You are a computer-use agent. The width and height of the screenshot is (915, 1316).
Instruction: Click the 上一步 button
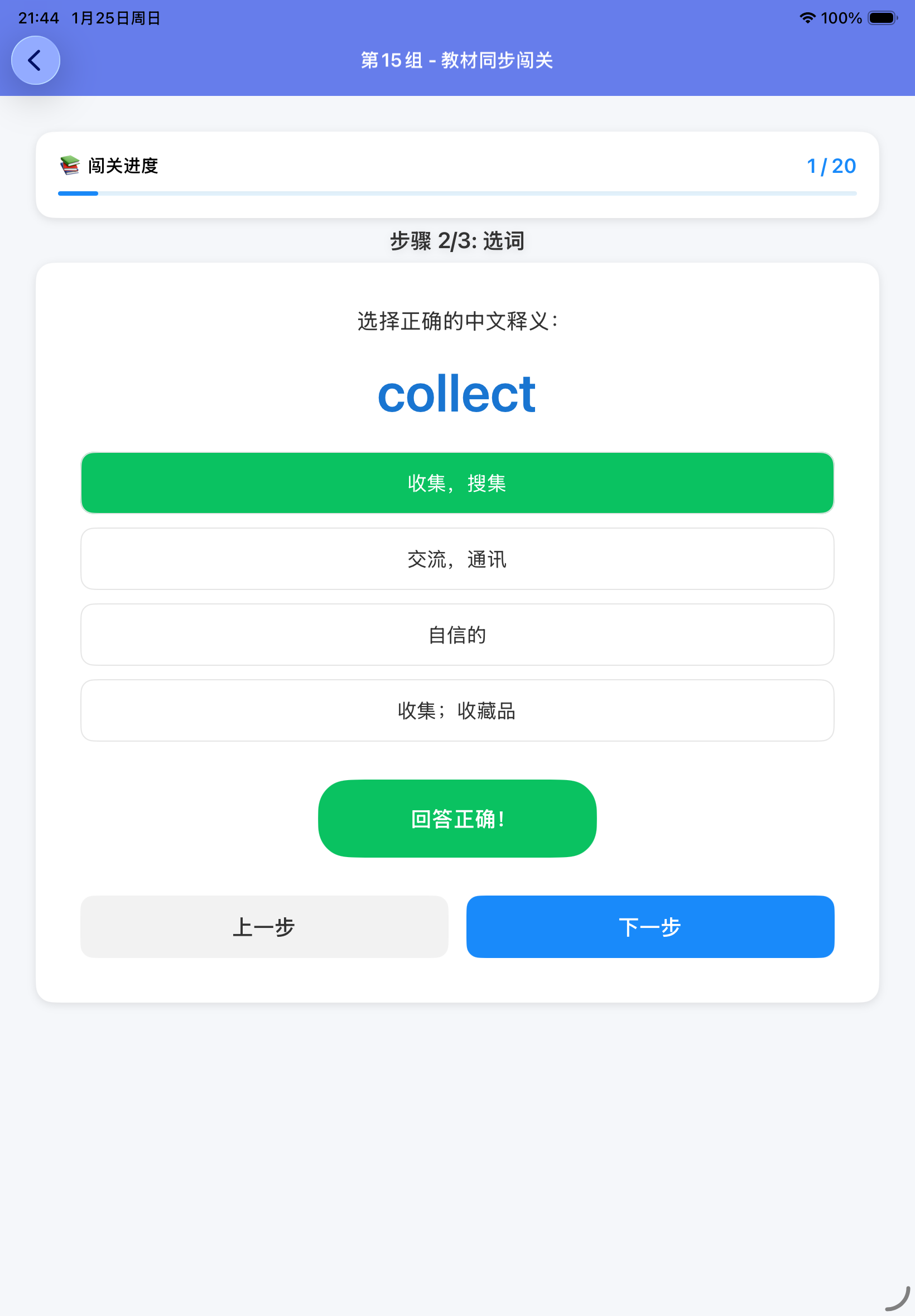tap(265, 927)
